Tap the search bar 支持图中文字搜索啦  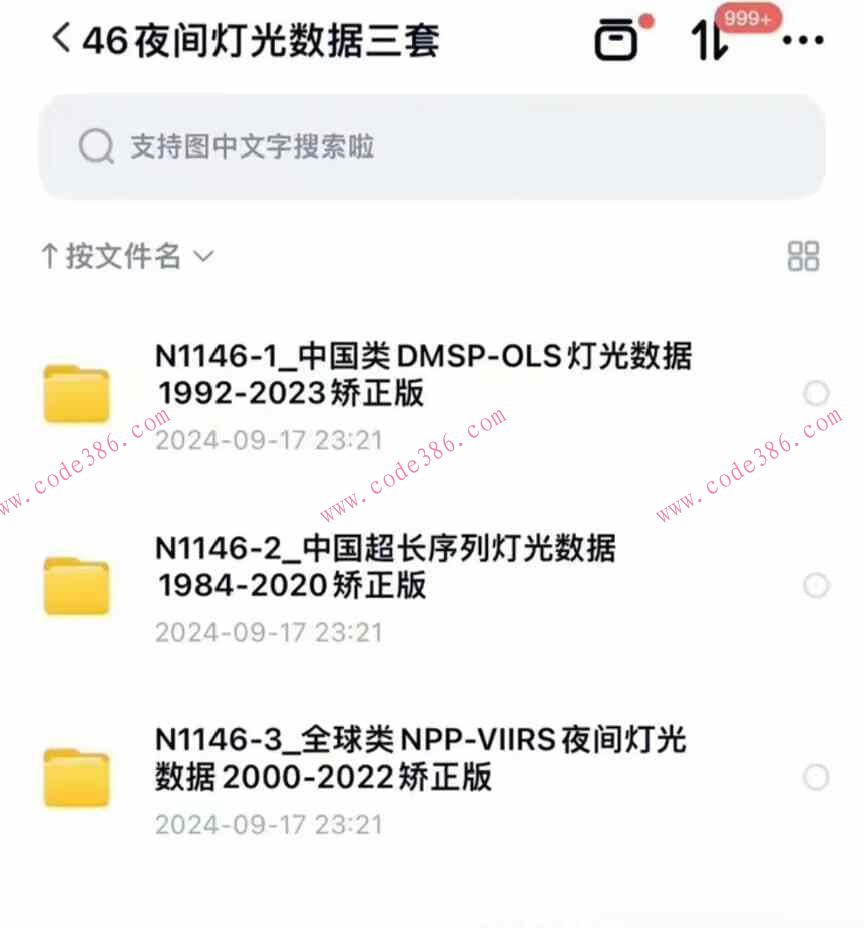pos(432,147)
